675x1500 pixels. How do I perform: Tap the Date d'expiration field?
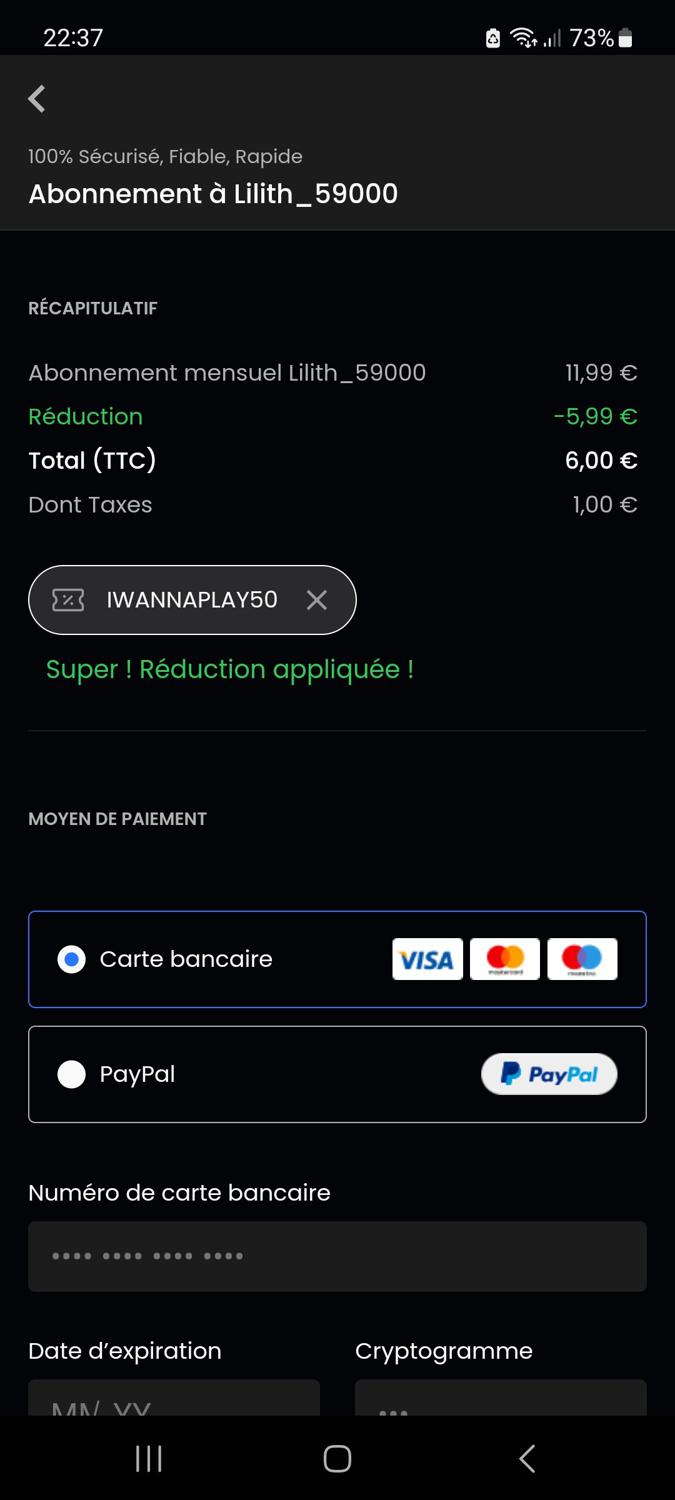tap(174, 1400)
